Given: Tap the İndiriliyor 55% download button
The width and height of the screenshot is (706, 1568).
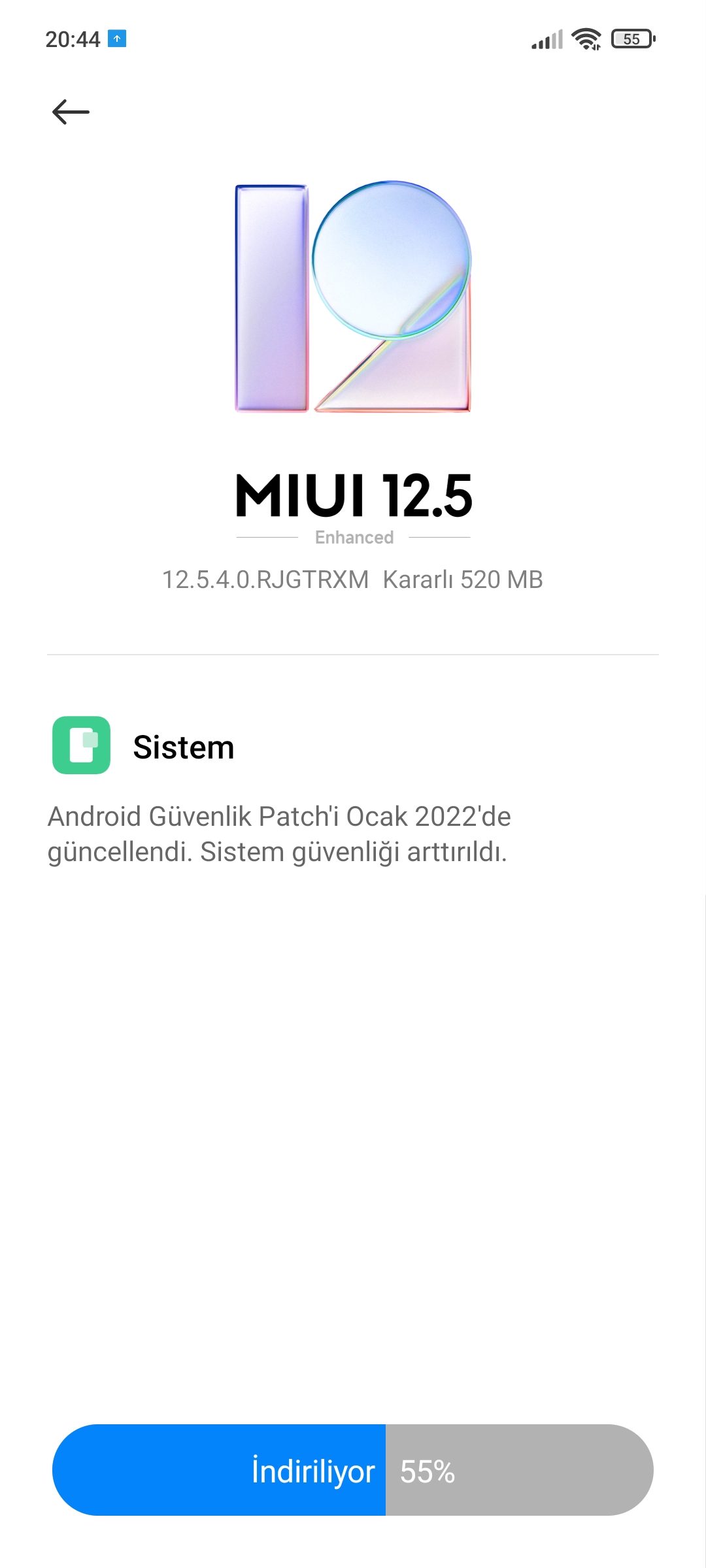Looking at the screenshot, I should pos(353,1470).
